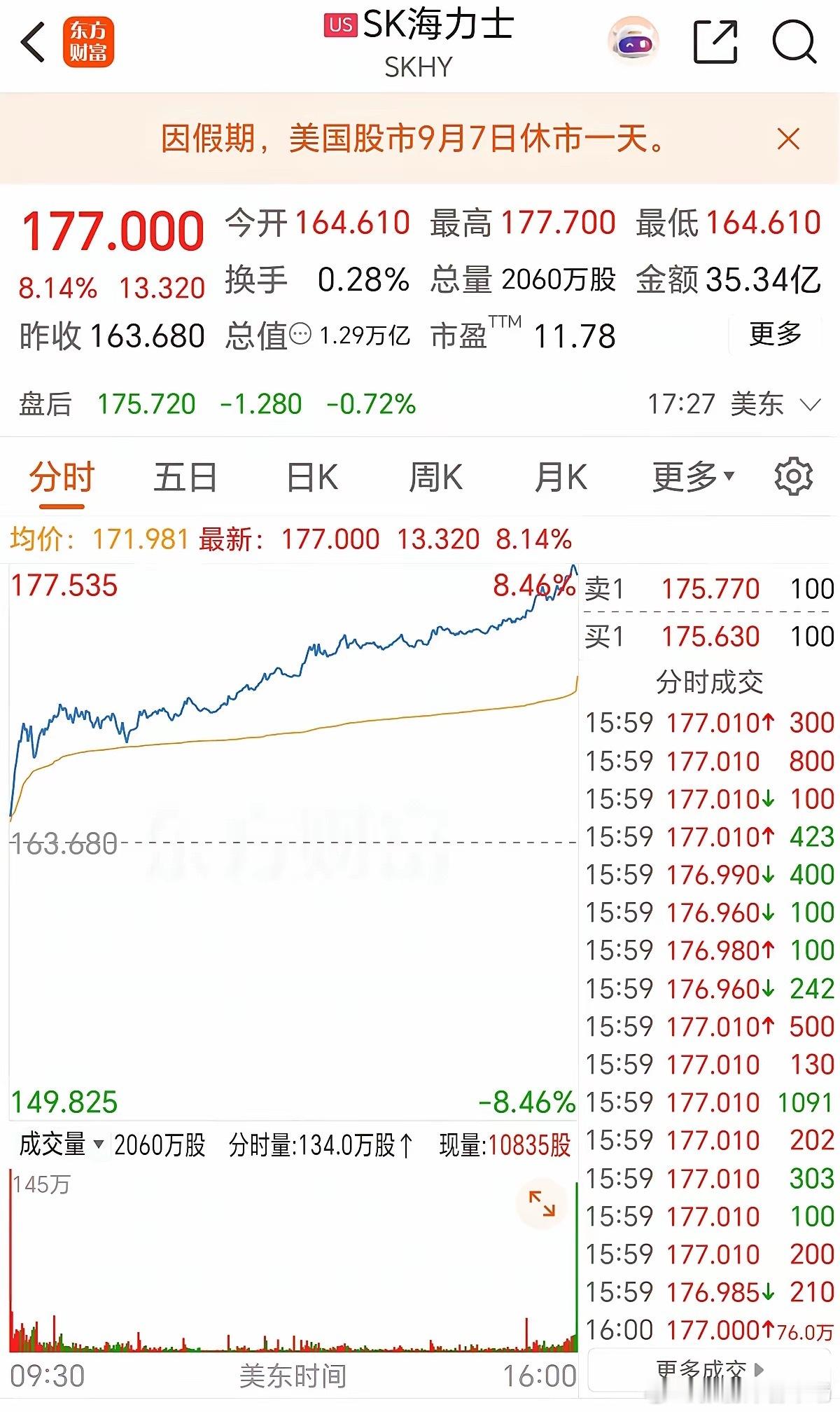
Task: Share this SK海力士 stock page
Action: coord(715,42)
